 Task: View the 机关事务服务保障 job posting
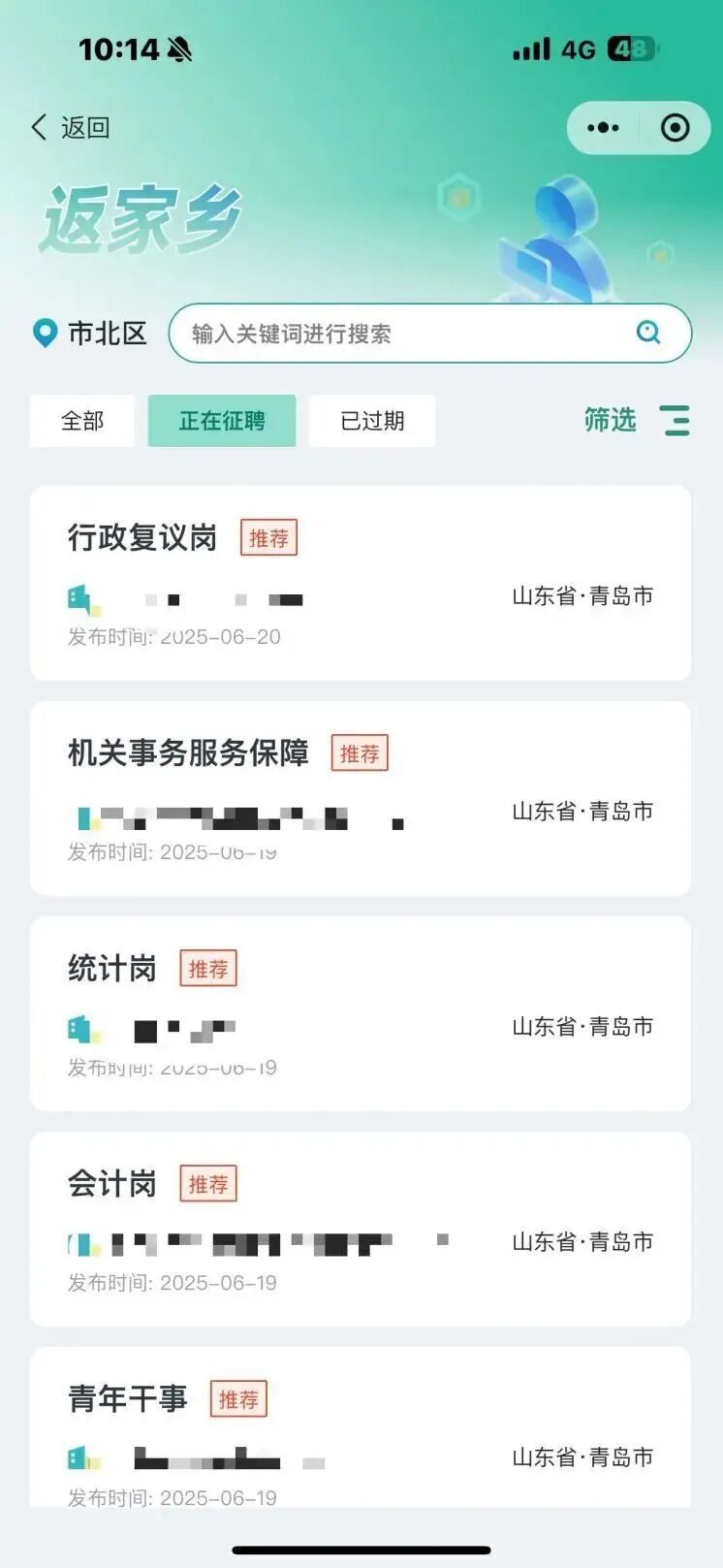(x=361, y=799)
